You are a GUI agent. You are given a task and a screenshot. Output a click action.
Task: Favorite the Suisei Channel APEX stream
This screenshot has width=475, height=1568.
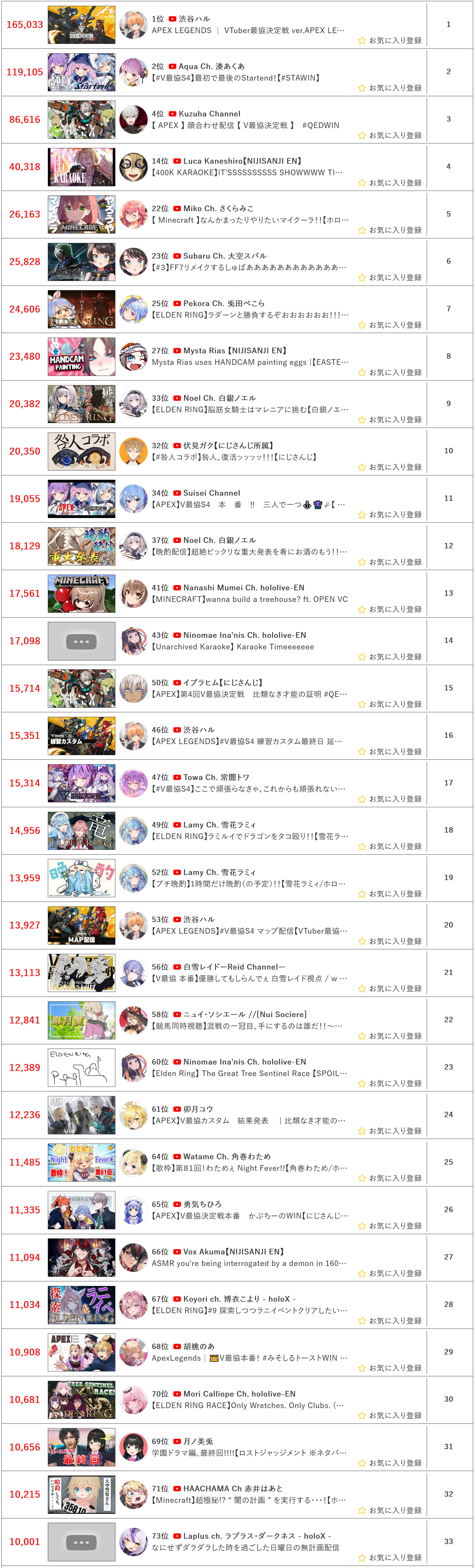(390, 514)
